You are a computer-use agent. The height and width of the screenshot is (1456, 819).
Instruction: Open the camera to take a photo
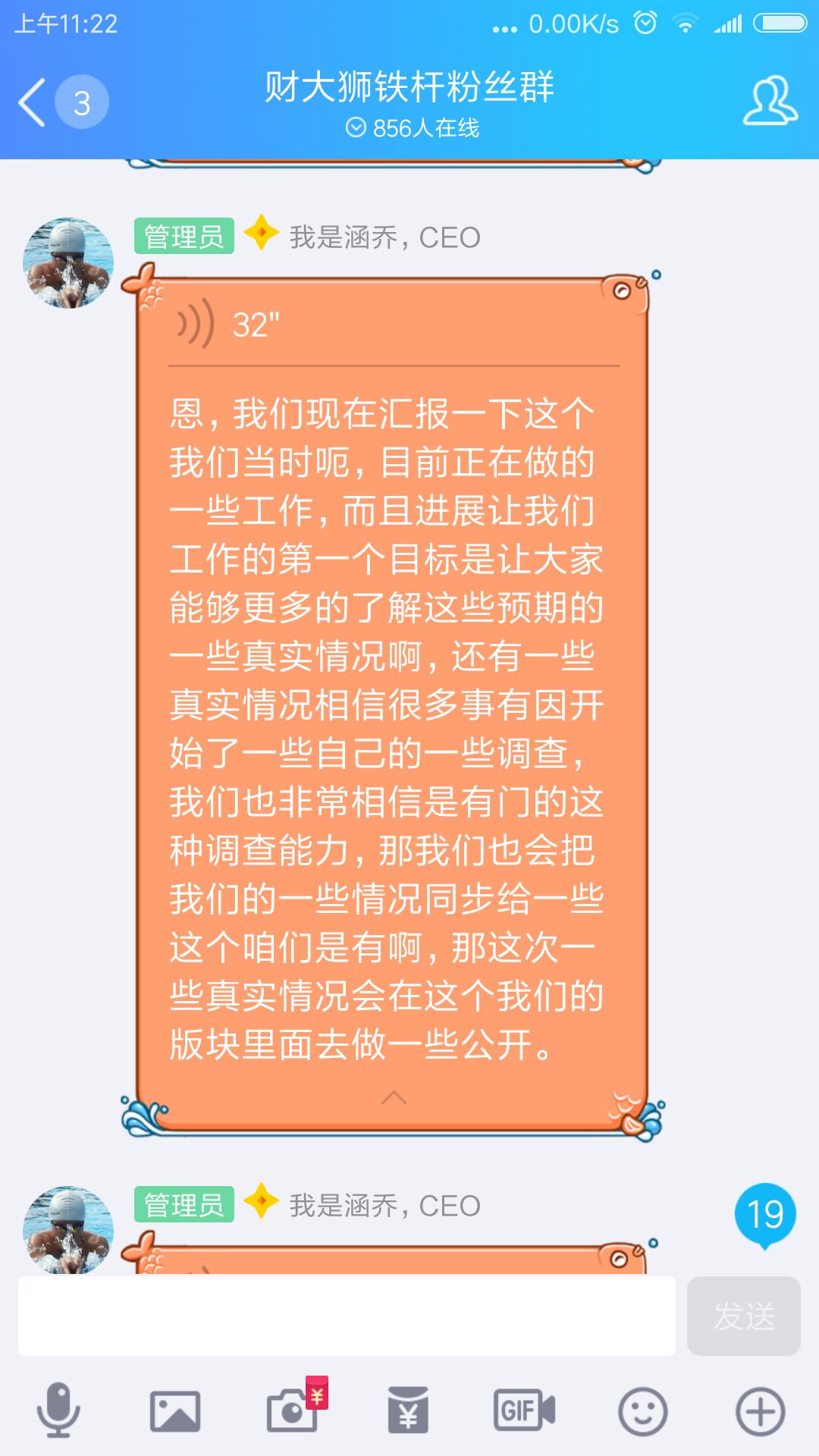point(292,1410)
